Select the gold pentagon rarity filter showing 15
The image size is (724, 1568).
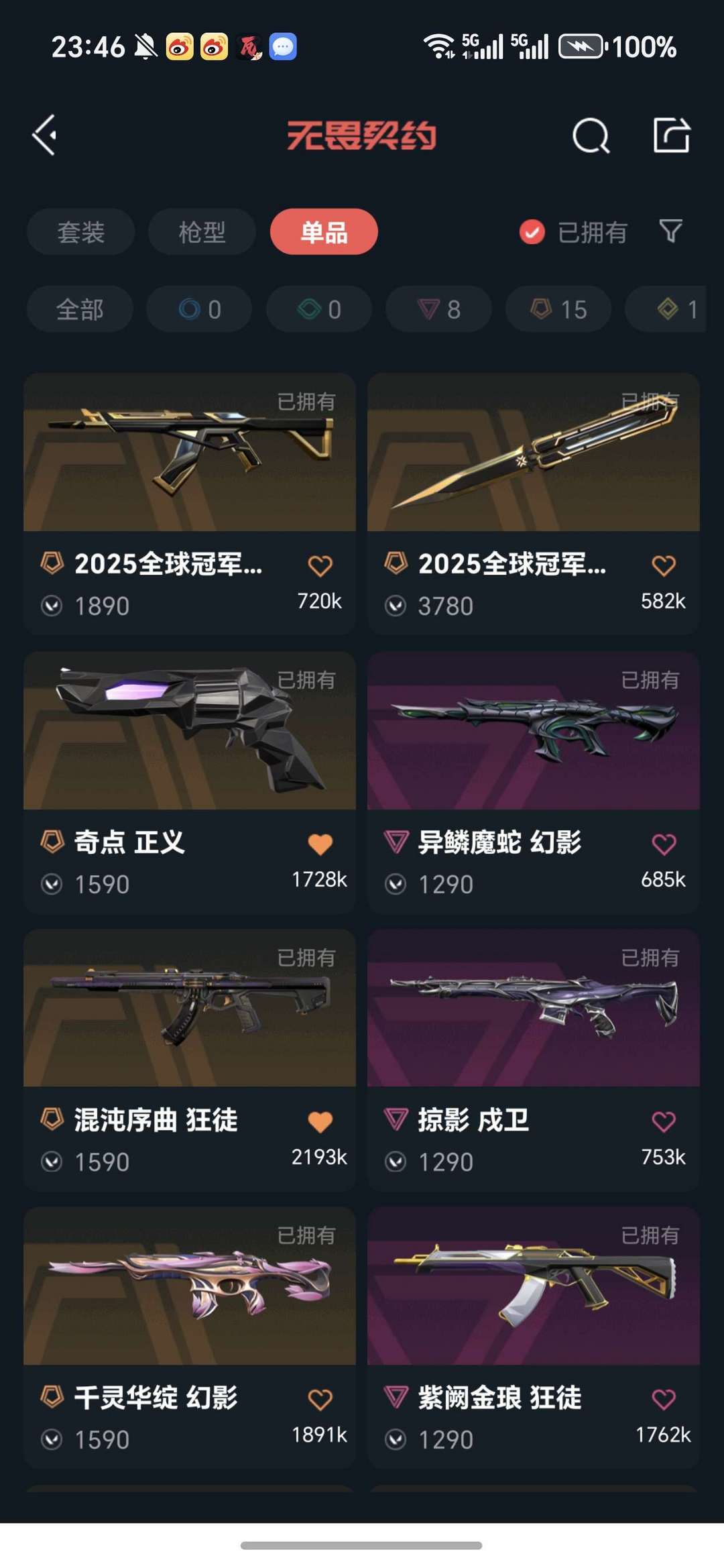tap(557, 309)
